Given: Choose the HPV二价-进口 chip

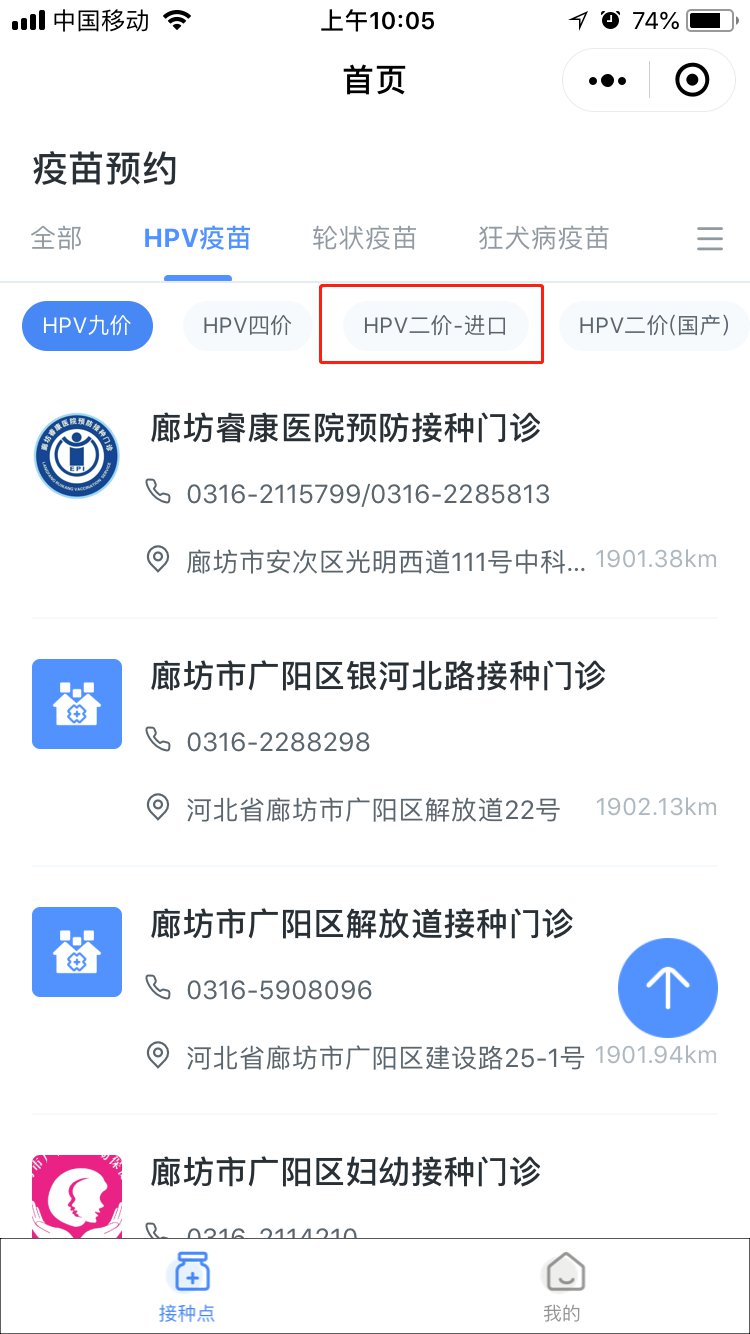Looking at the screenshot, I should [x=435, y=326].
